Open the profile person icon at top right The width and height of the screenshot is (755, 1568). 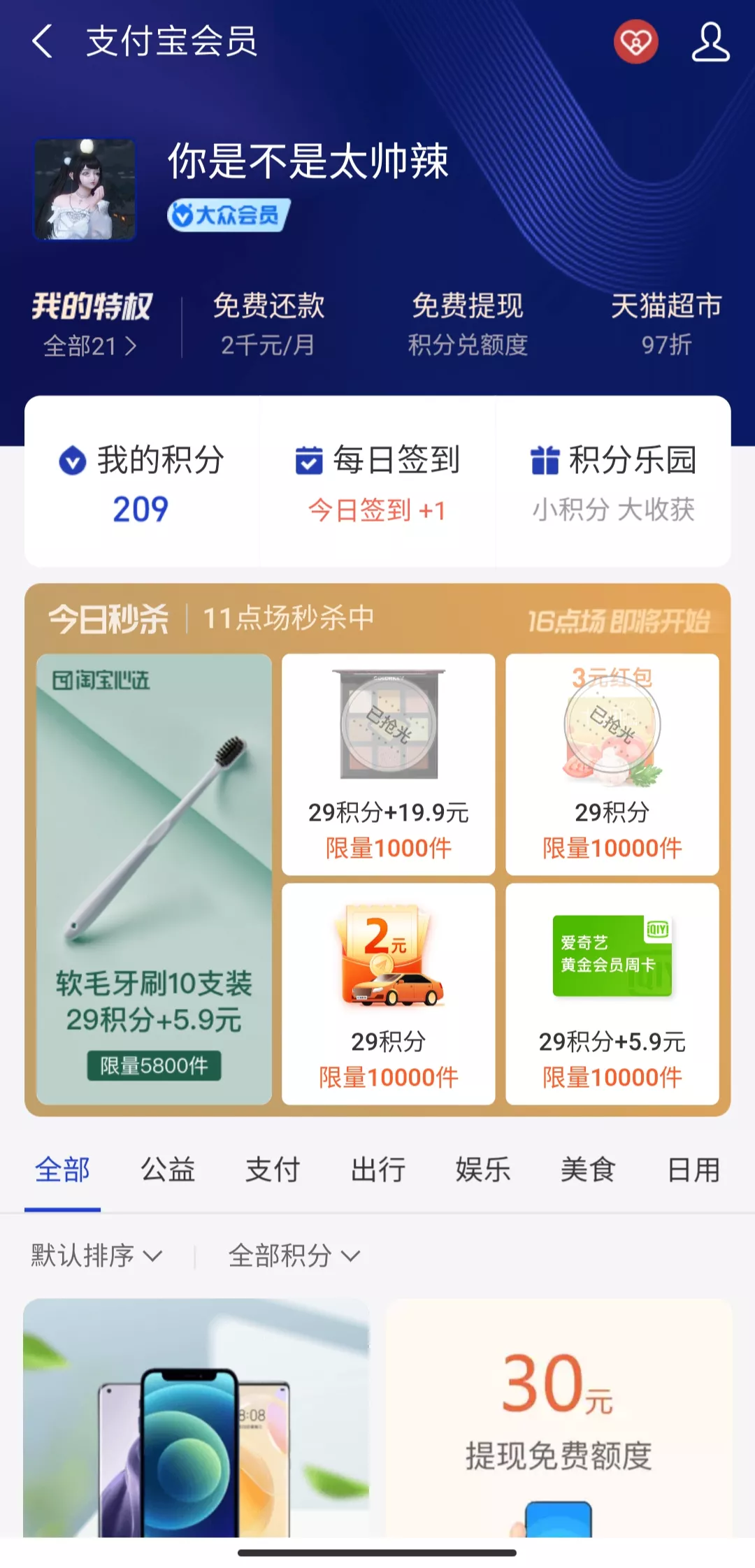tap(710, 42)
